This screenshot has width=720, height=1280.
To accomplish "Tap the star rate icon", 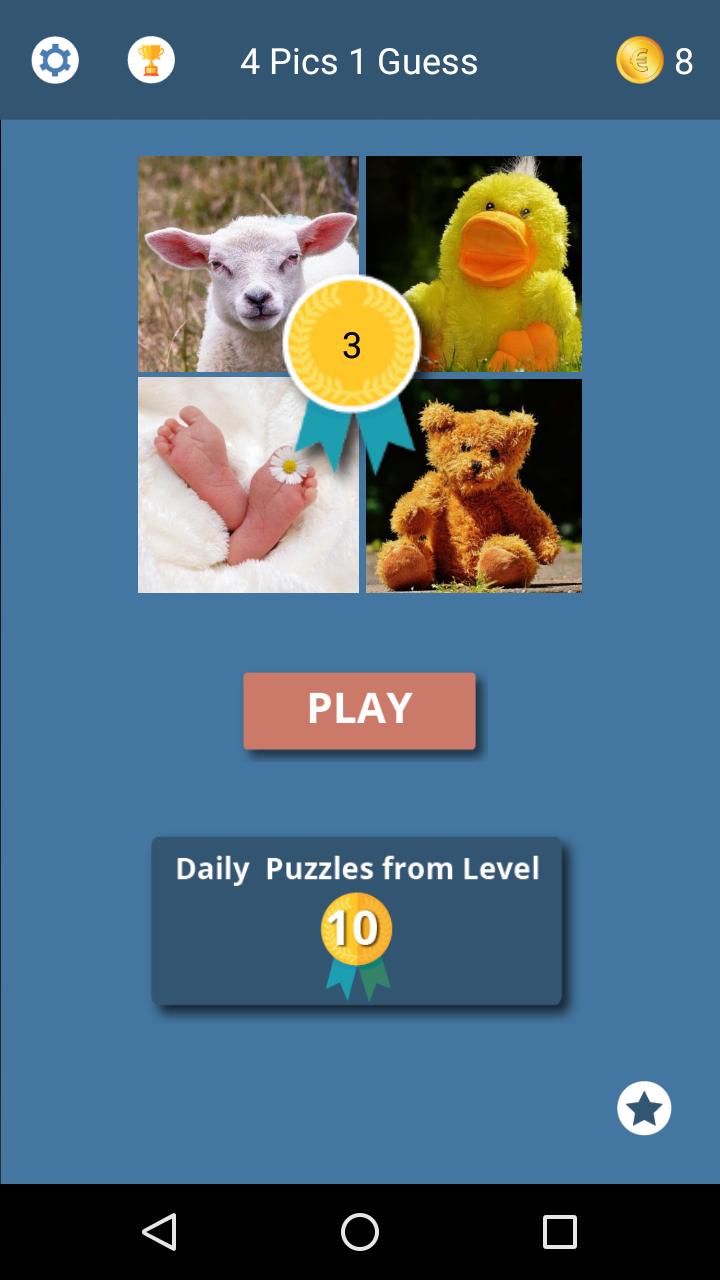I will pyautogui.click(x=644, y=1108).
